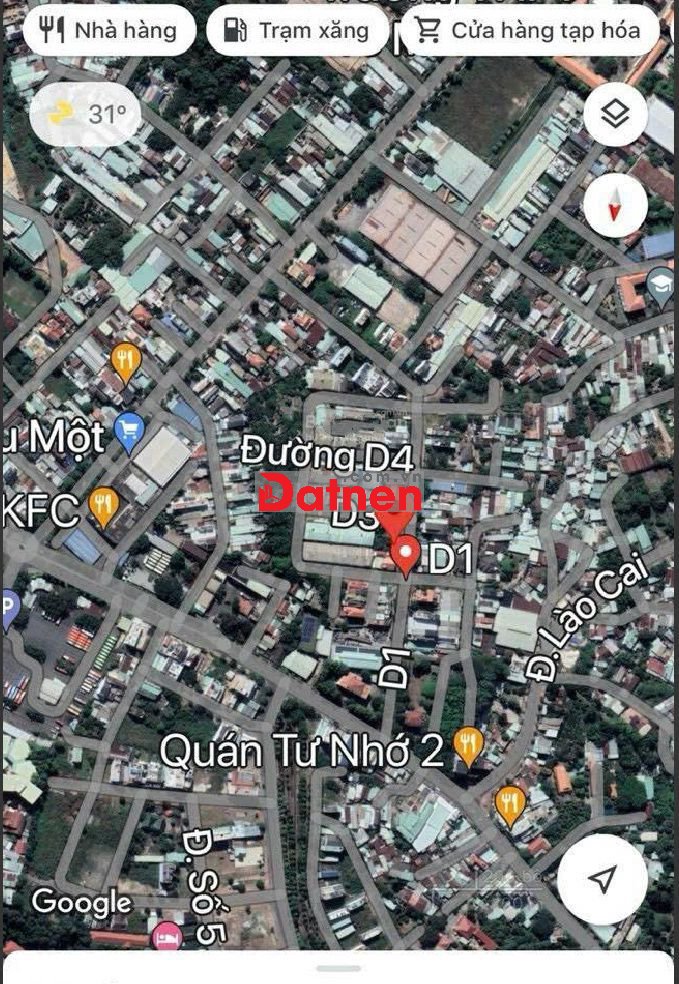Open the school marker with graduation cap
Screen dimensions: 679x984
[x=661, y=287]
